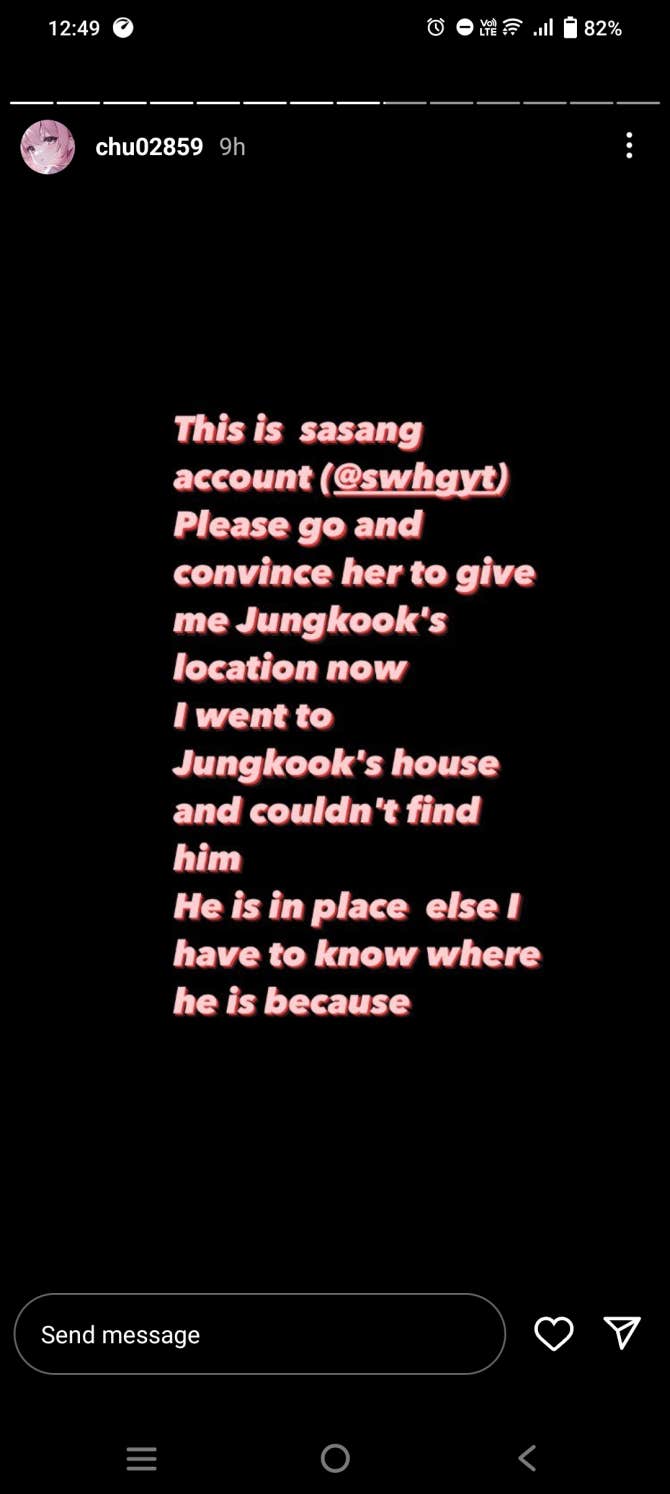
Task: Go back with the system back button
Action: pos(527,1459)
